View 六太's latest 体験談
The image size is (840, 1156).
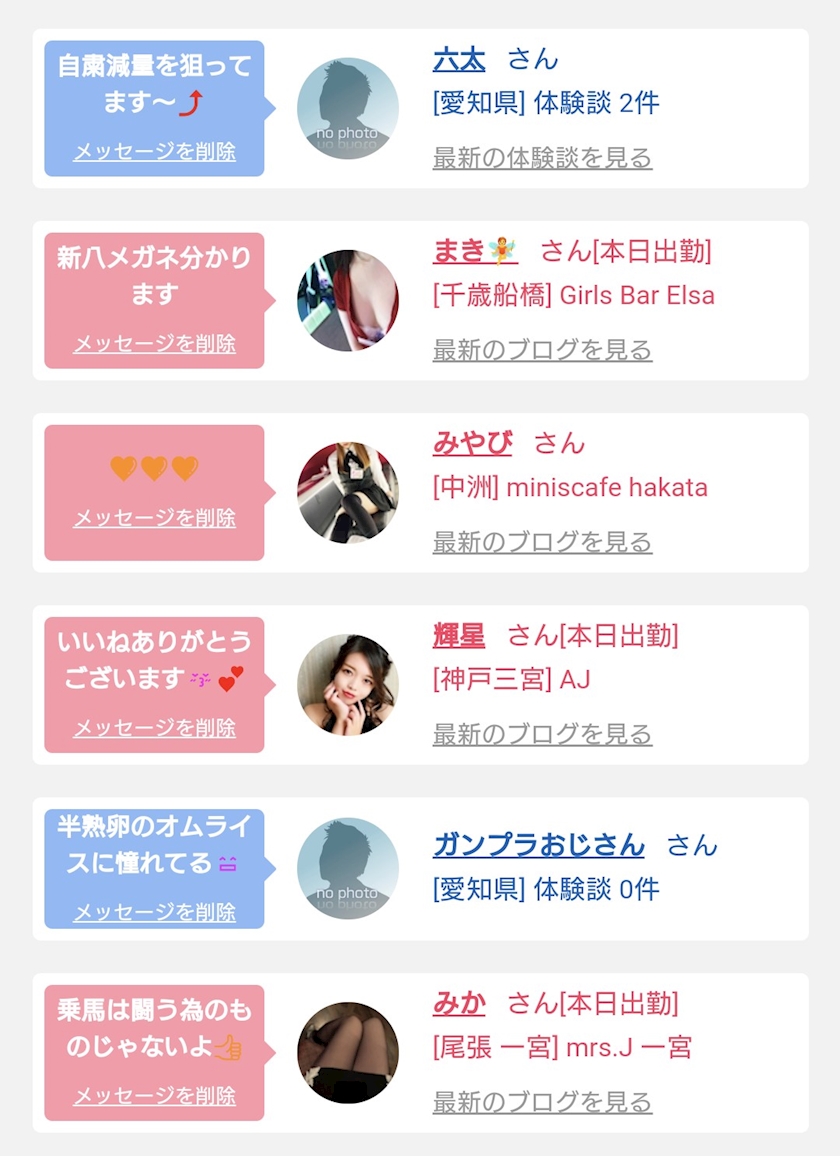[542, 158]
